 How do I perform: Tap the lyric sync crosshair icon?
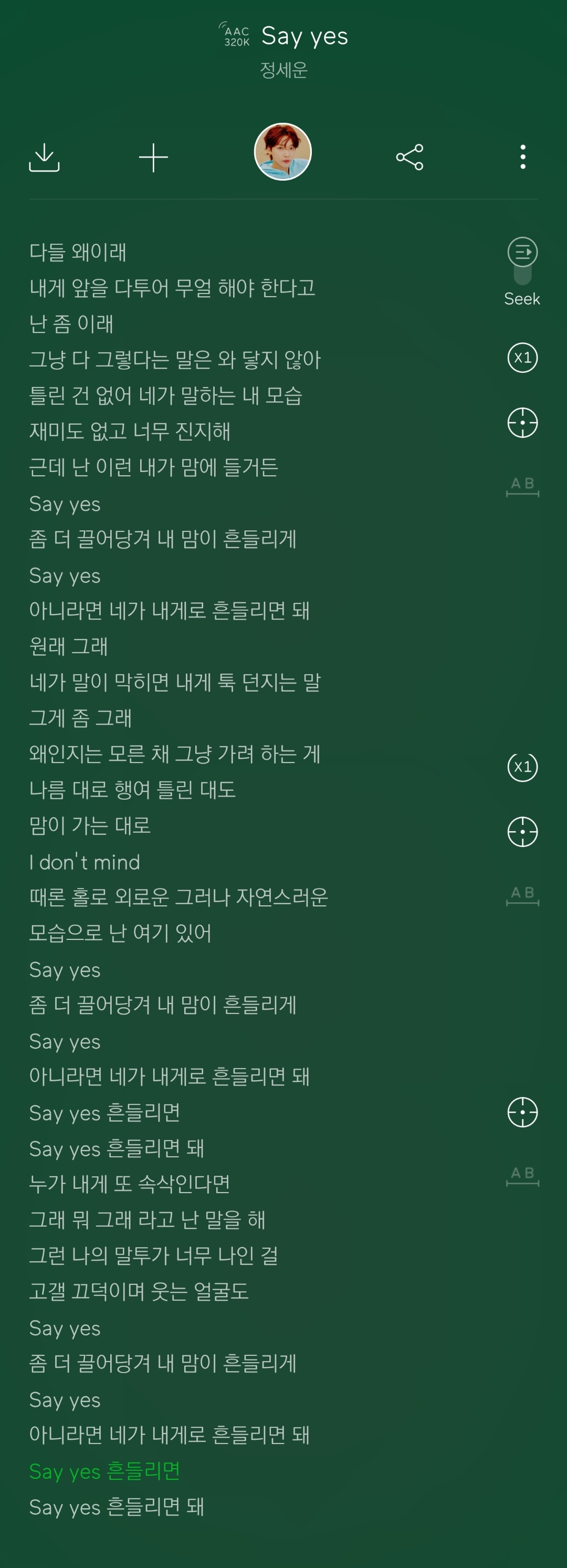click(x=522, y=422)
